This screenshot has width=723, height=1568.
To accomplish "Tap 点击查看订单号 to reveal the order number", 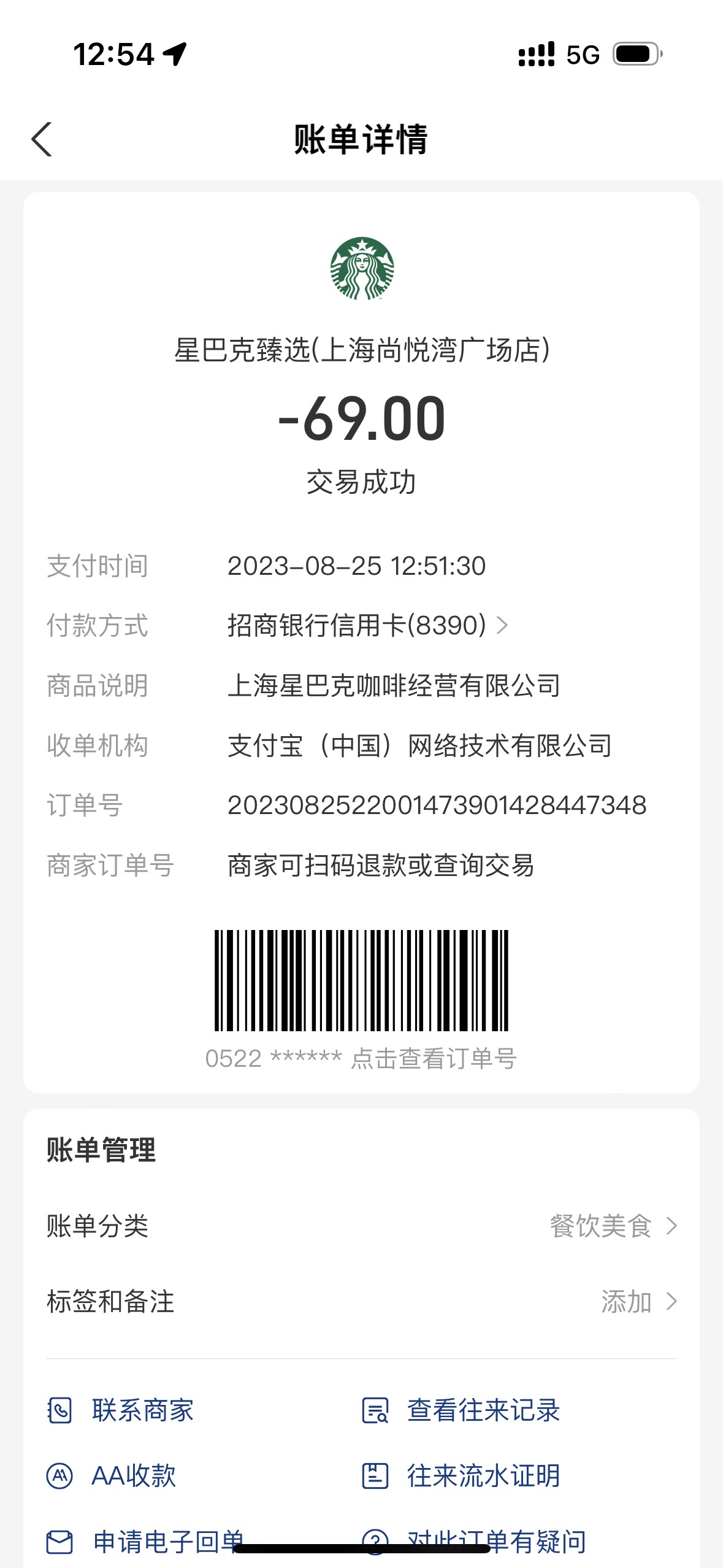I will (x=434, y=1058).
